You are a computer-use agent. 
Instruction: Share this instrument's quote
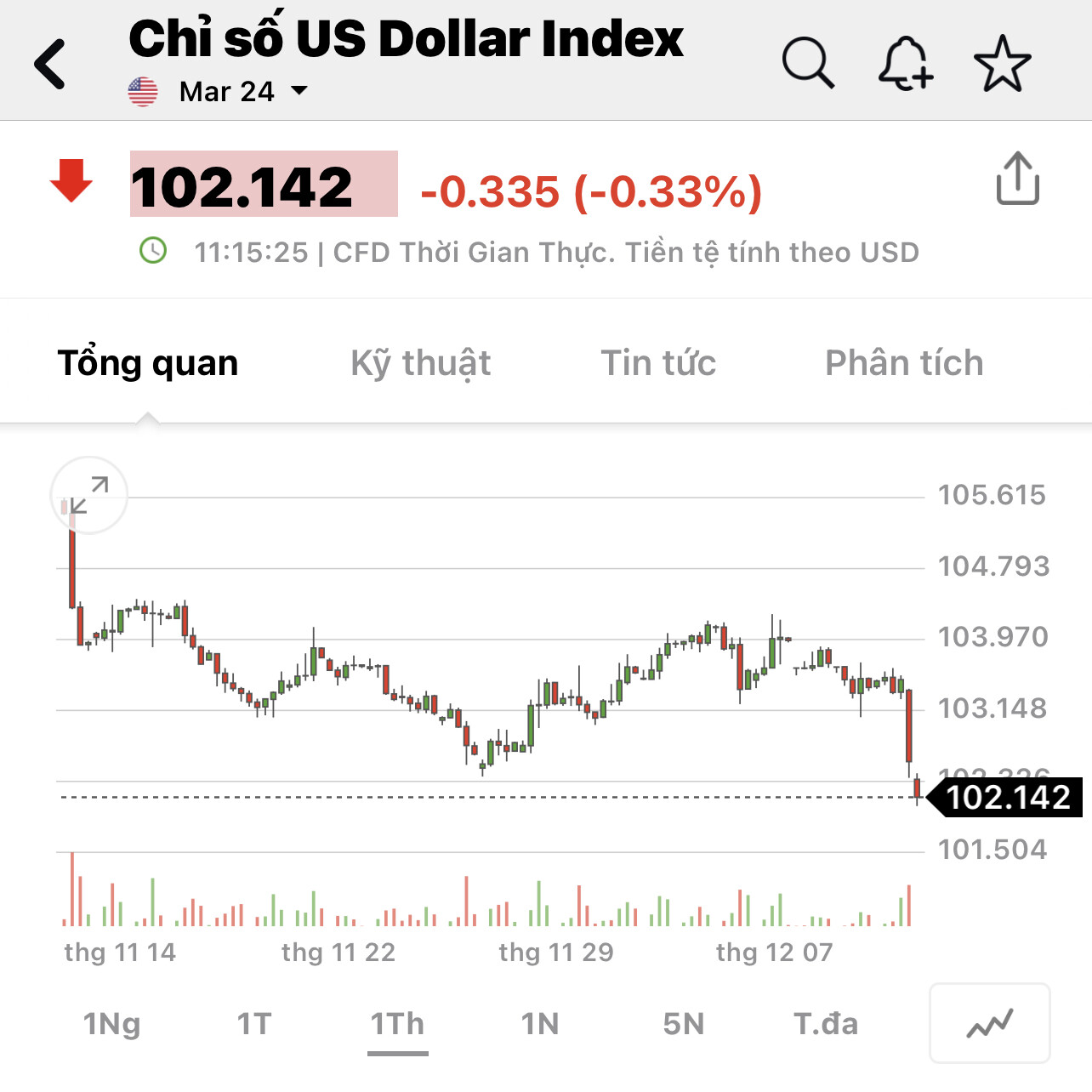[1017, 179]
